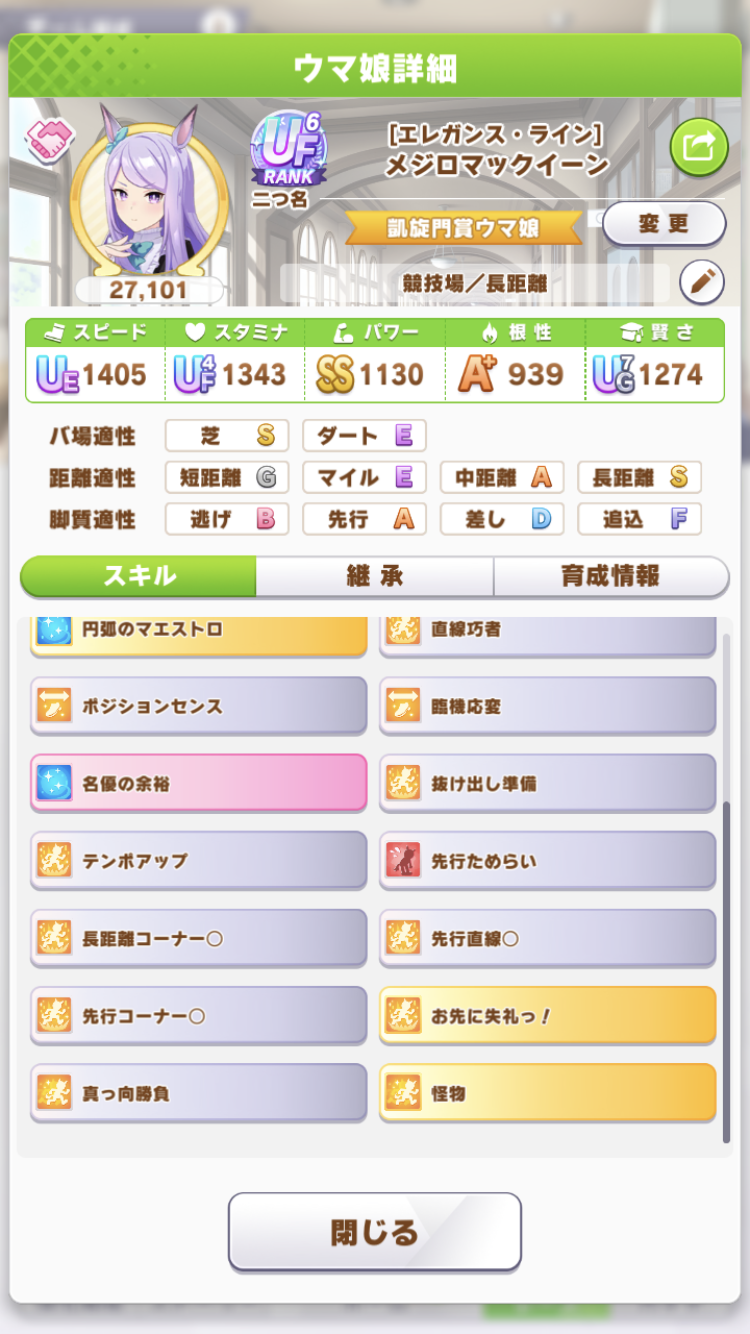
Task: Switch to the 育成情報 tab
Action: (x=610, y=576)
